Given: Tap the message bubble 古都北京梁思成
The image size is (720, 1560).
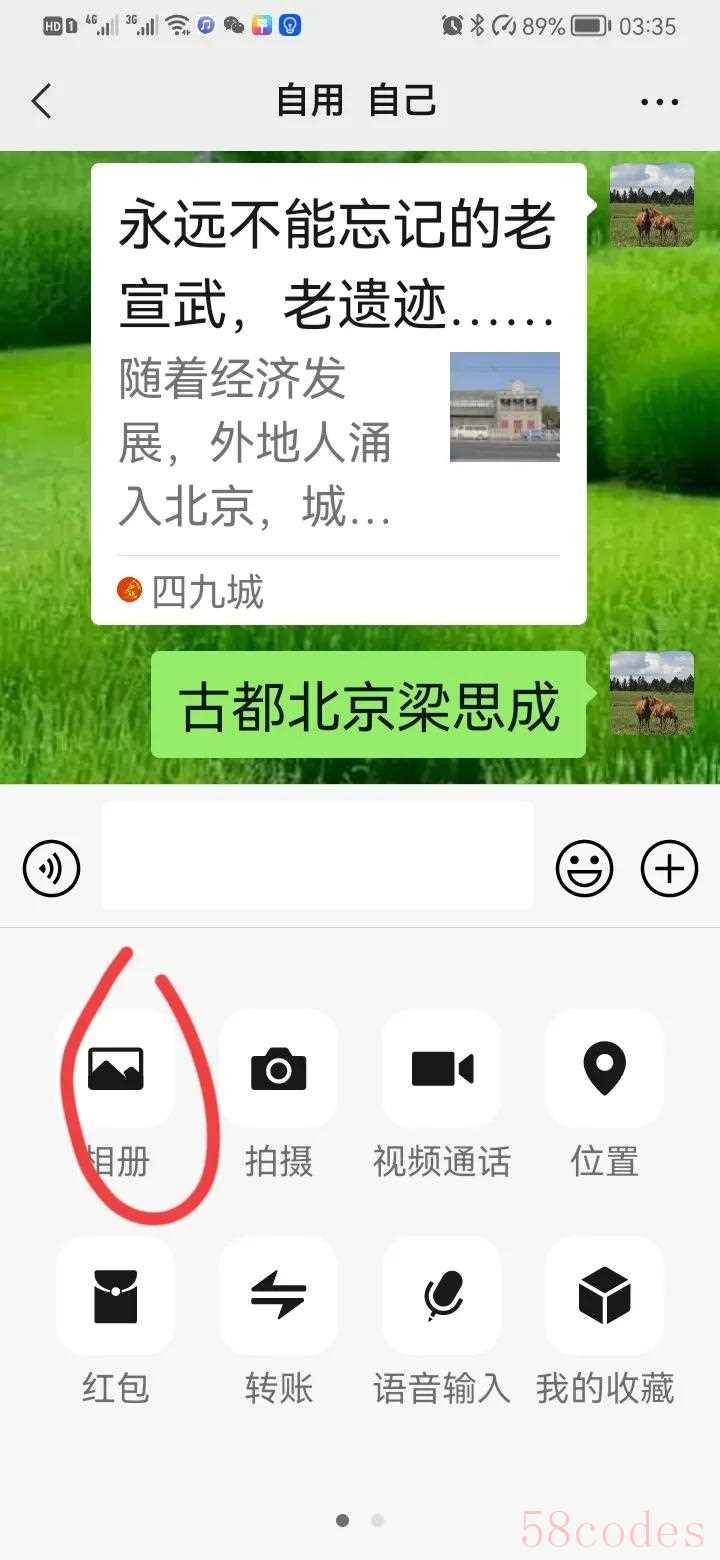Looking at the screenshot, I should [368, 705].
